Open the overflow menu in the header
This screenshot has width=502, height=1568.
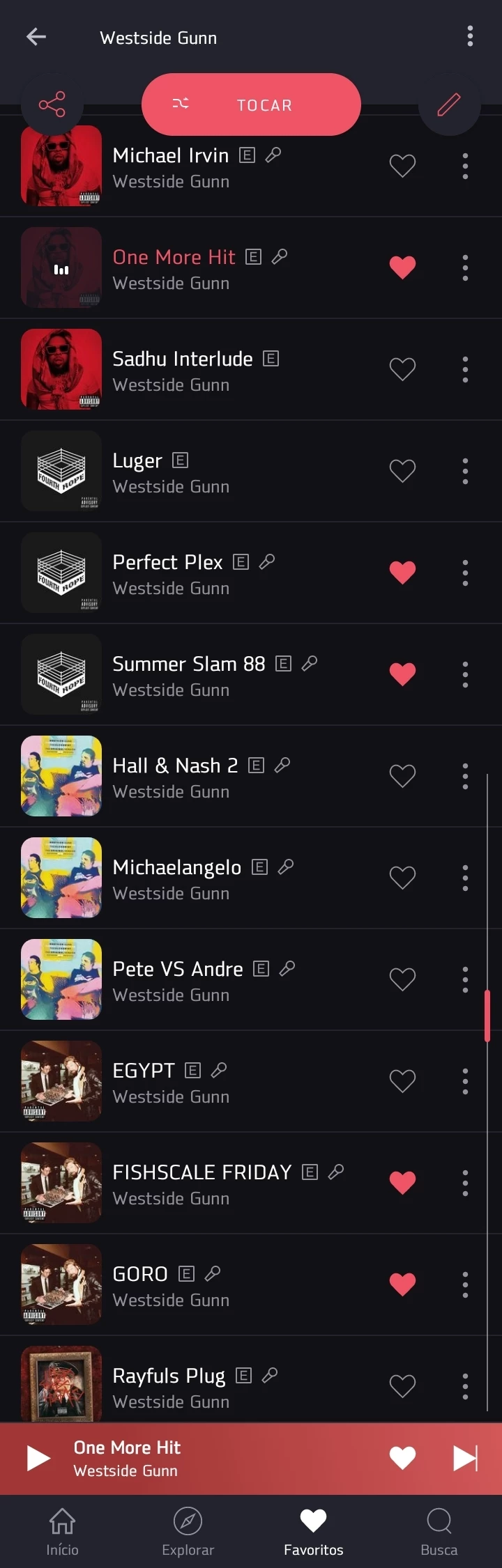coord(470,36)
